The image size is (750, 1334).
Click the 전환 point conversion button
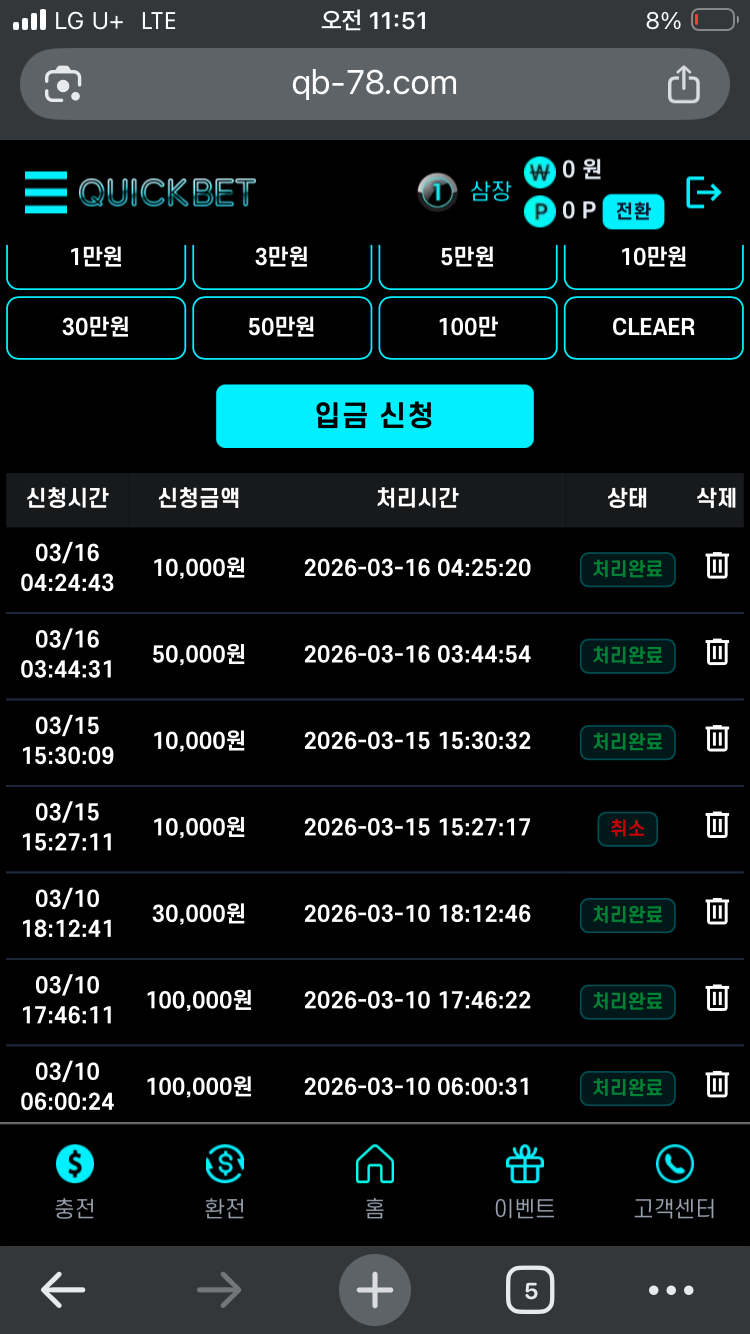pos(633,212)
